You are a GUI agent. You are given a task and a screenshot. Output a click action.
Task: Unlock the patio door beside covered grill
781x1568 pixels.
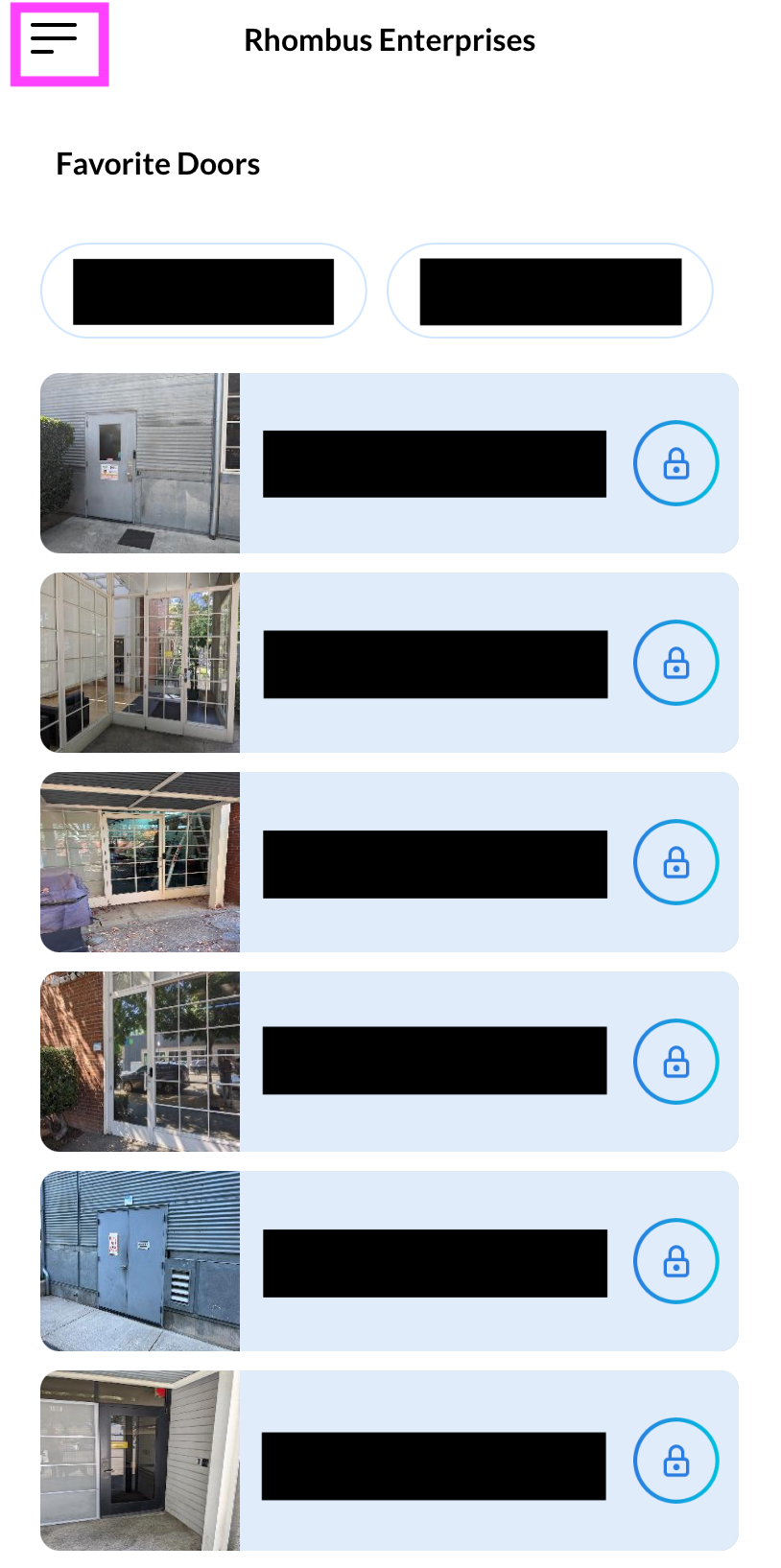675,862
